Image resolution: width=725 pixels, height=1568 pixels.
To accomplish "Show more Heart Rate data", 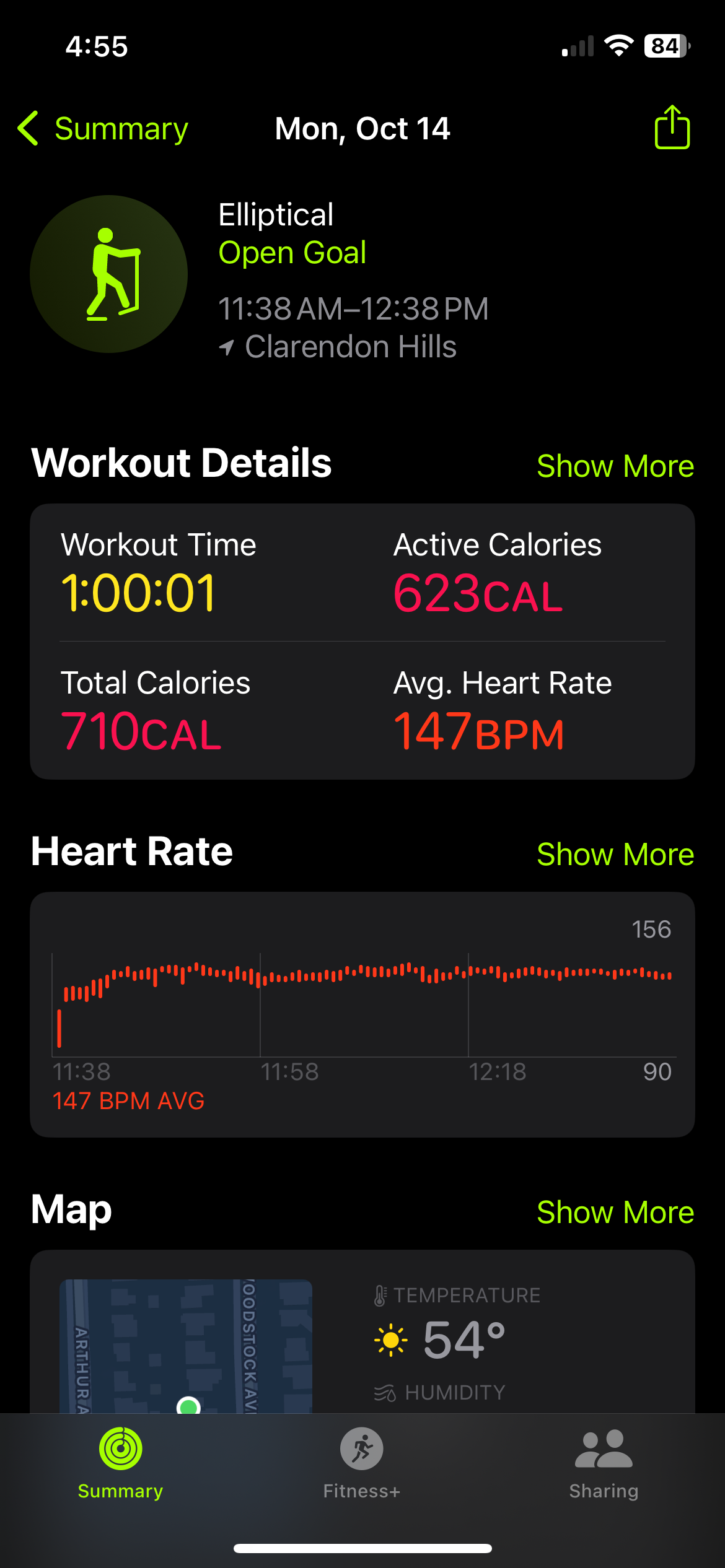I will tap(615, 854).
